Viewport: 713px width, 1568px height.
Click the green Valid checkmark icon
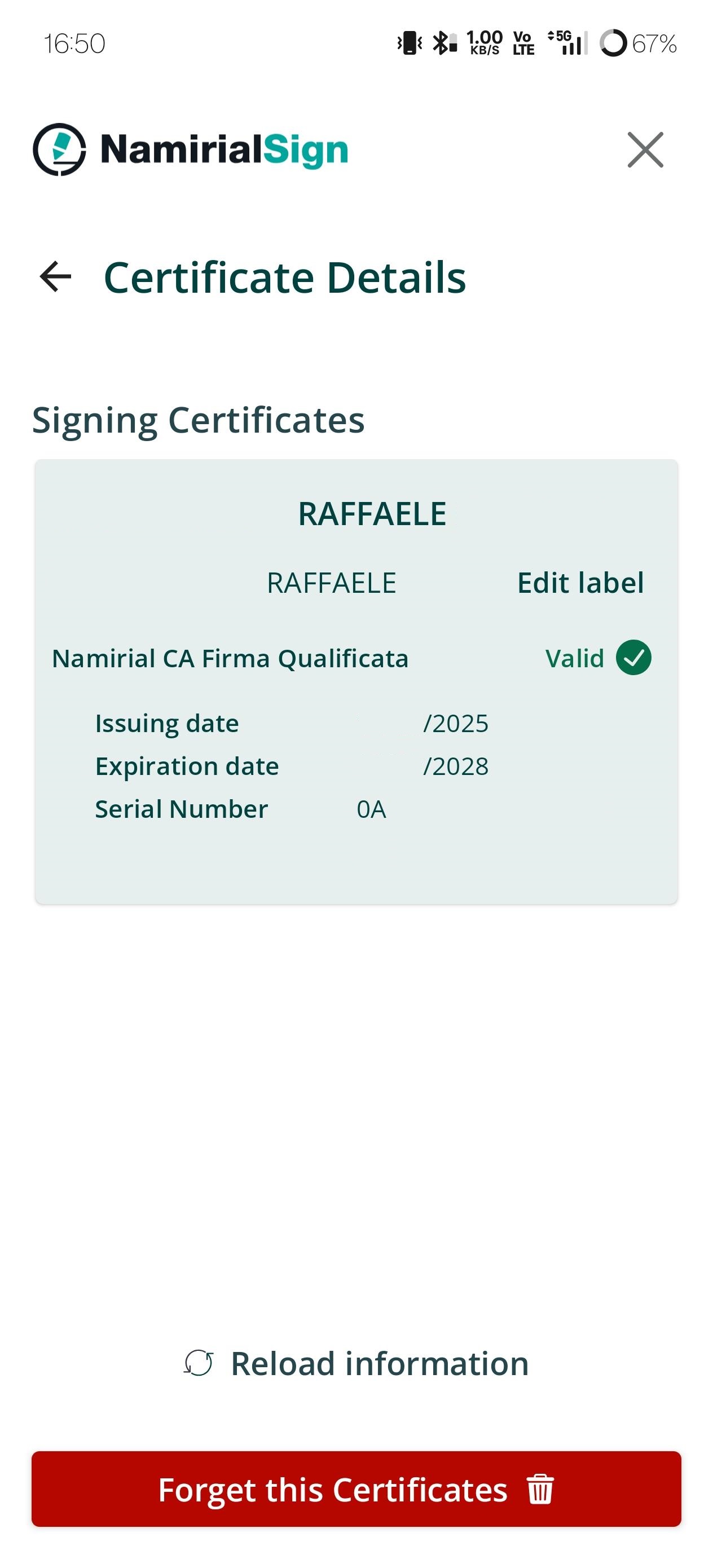634,658
